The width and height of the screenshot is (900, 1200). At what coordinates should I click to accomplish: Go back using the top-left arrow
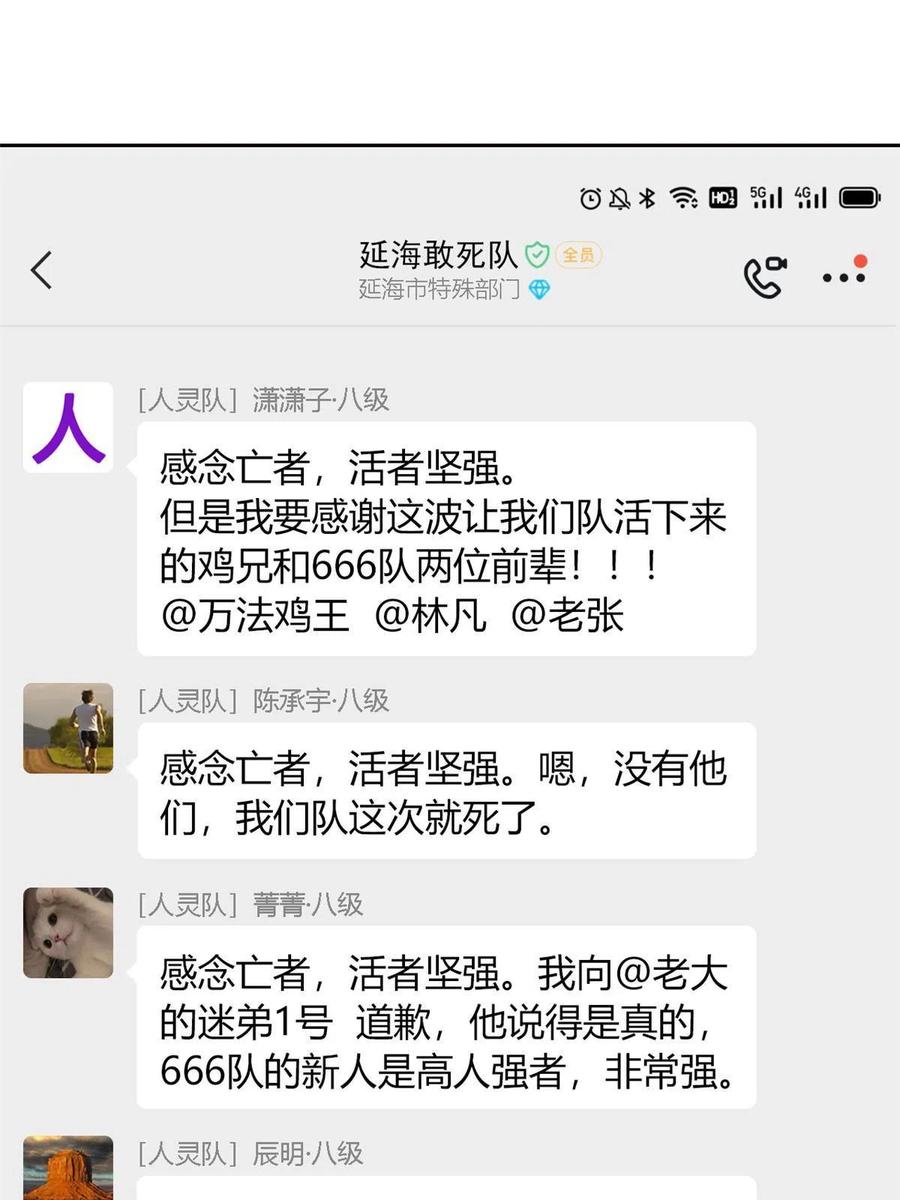[x=41, y=271]
